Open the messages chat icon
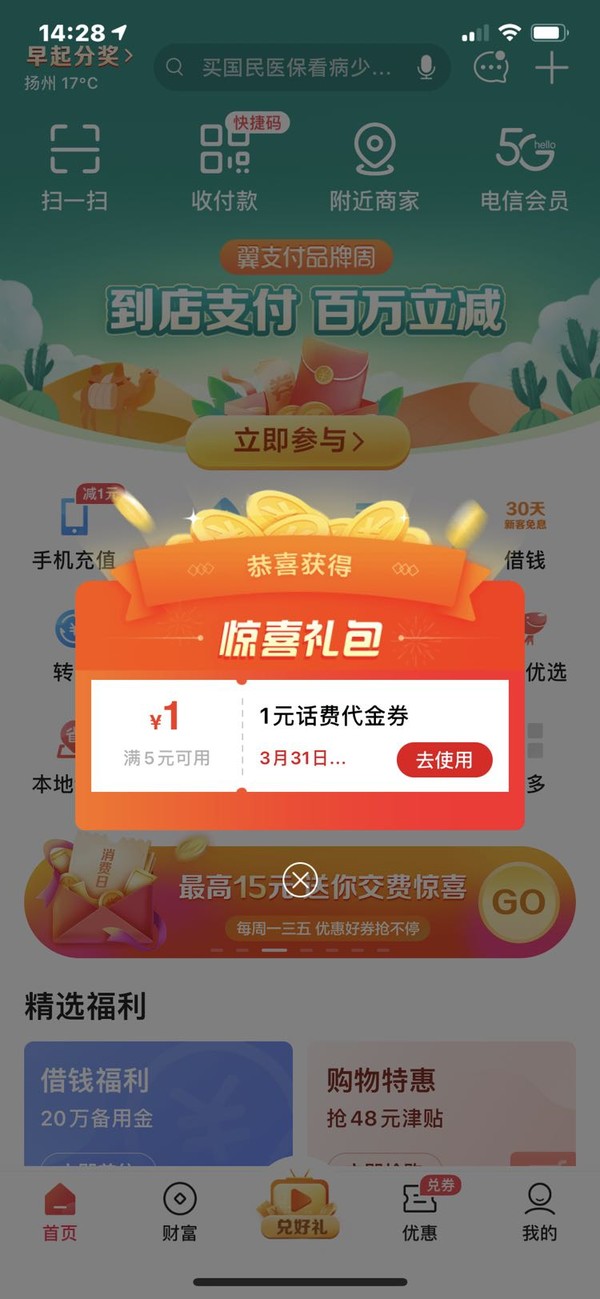Viewport: 600px width, 1299px height. point(491,67)
